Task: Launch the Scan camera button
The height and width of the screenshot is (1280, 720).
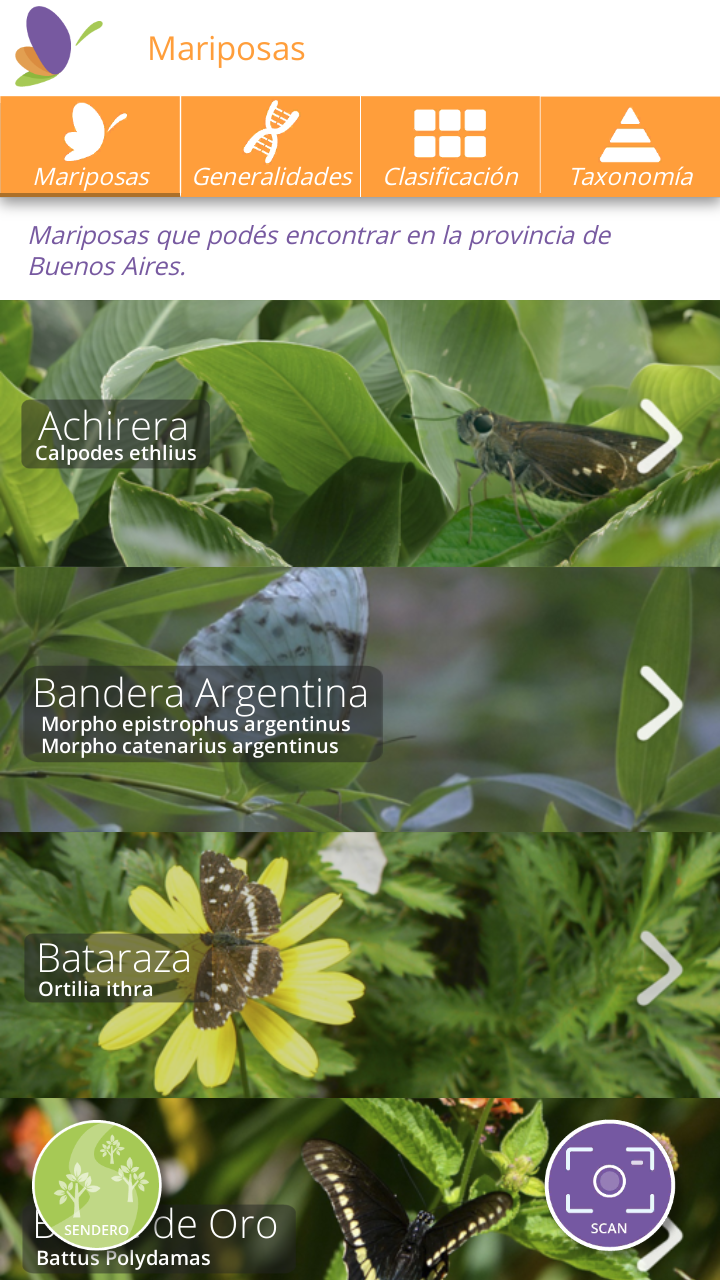Action: click(610, 1185)
